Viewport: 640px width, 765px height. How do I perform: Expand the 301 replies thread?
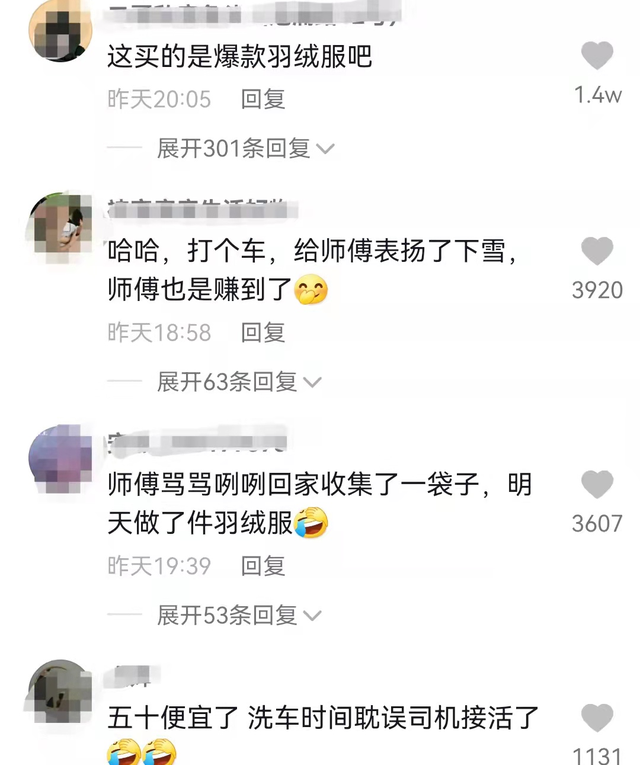(245, 149)
